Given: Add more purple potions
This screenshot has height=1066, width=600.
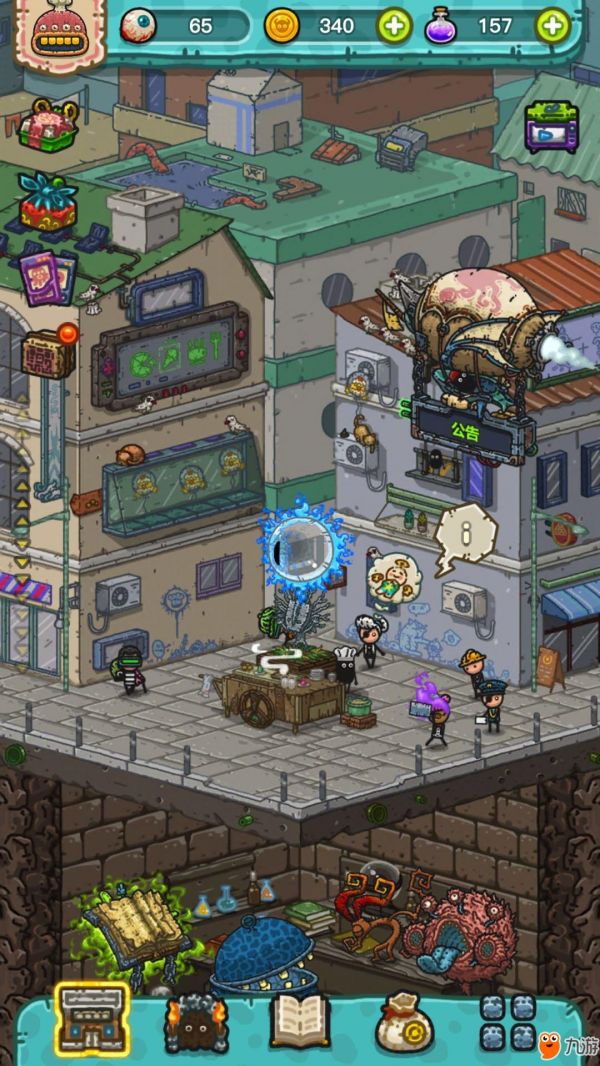Looking at the screenshot, I should [553, 26].
